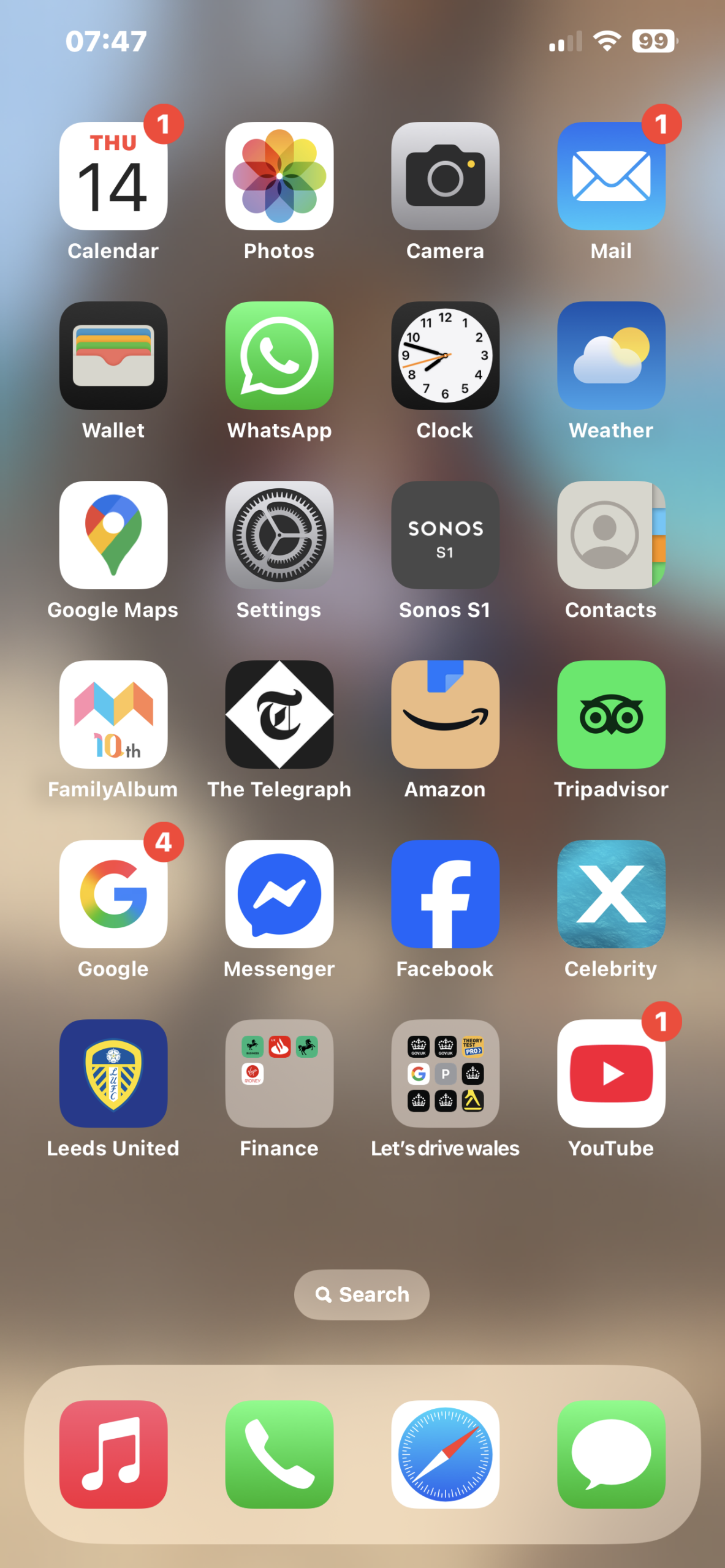
Task: Open the Let's drive wales folder
Action: coord(446,1073)
